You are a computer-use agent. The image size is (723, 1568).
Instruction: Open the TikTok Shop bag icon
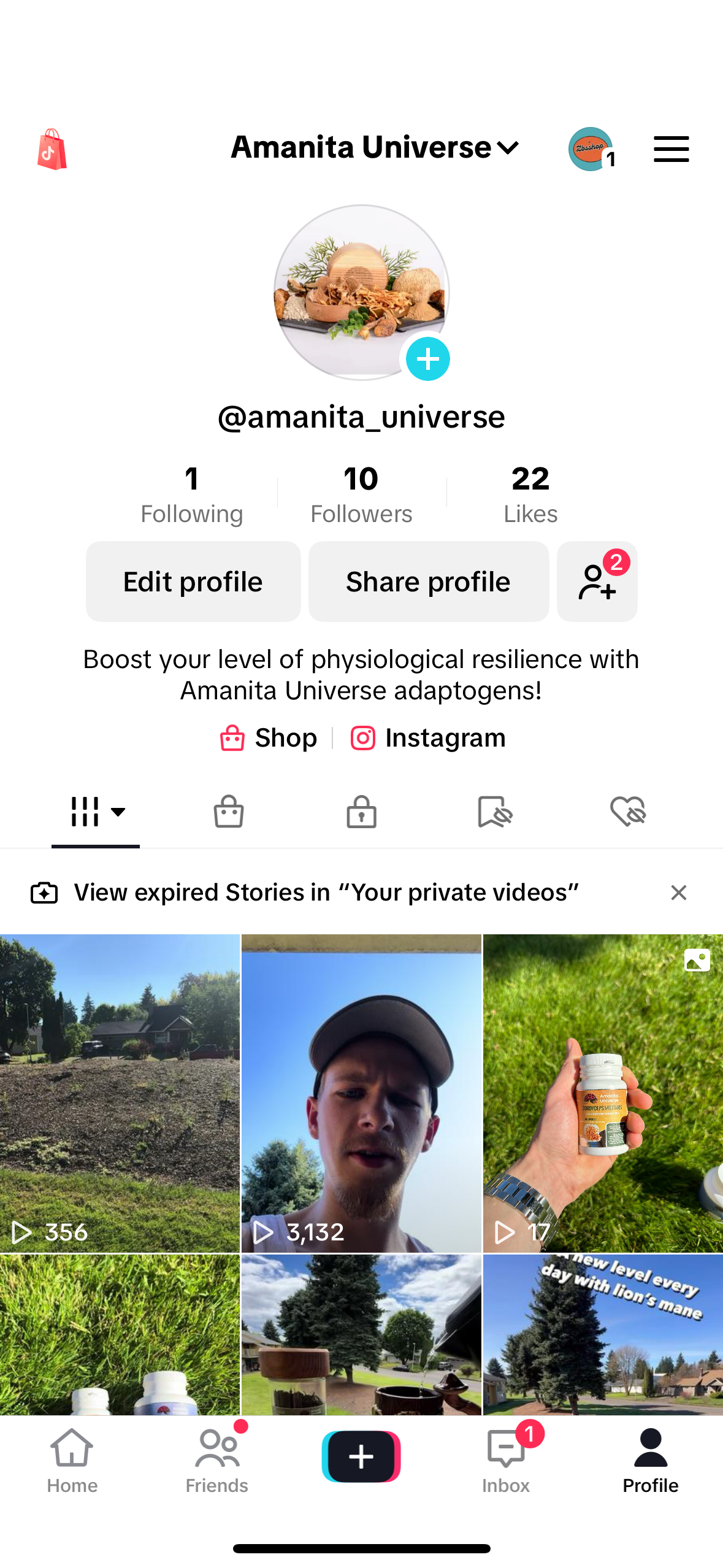click(52, 149)
